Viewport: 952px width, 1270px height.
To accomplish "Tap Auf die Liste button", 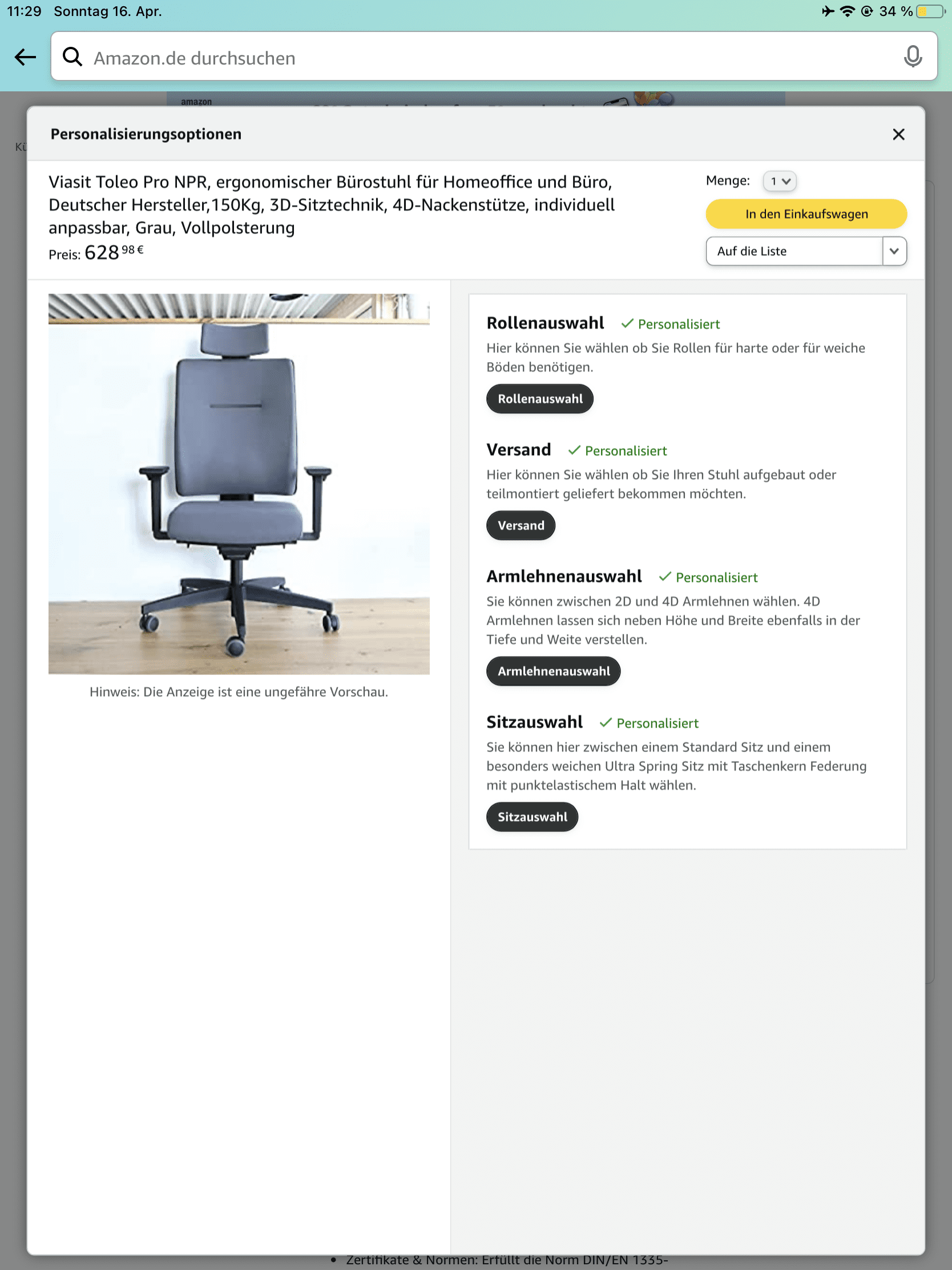I will pos(794,251).
